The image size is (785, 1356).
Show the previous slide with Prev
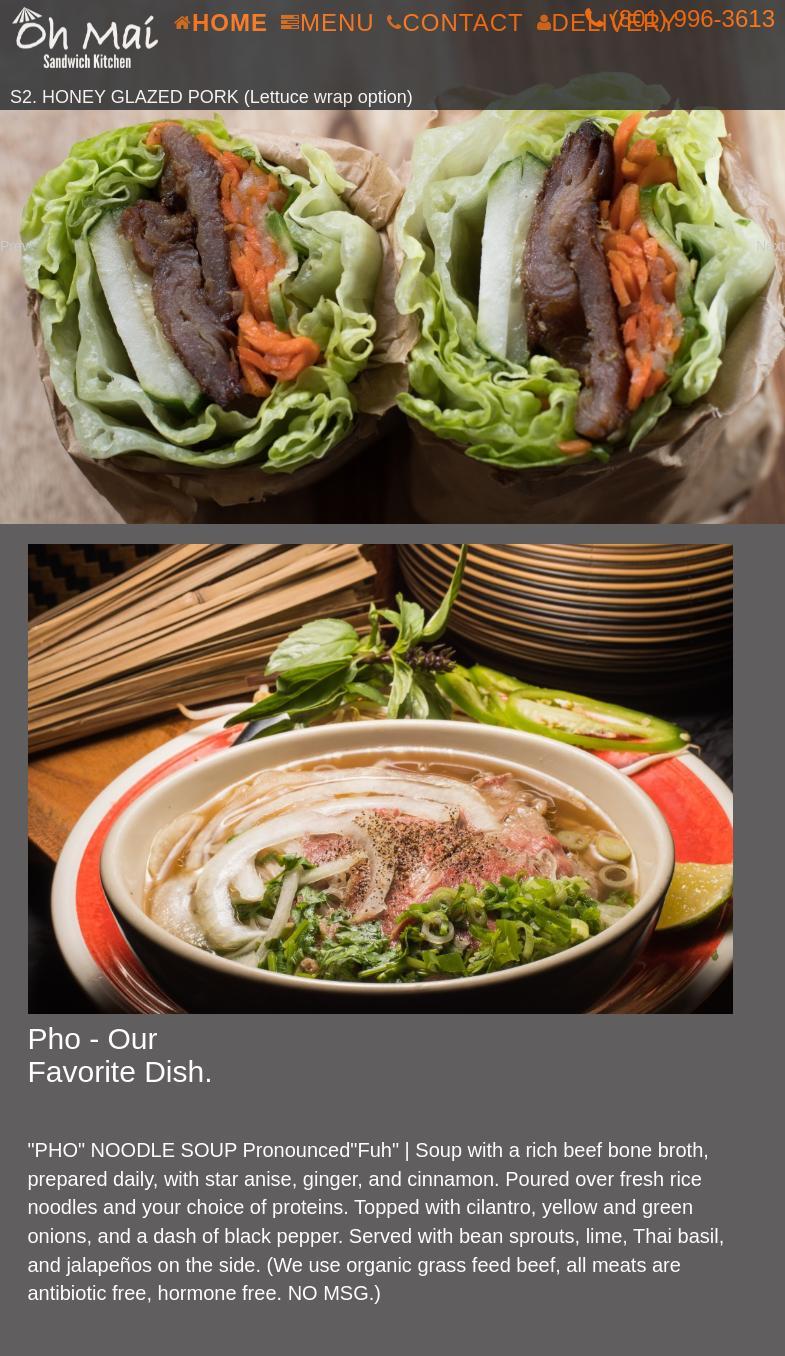click(13, 245)
